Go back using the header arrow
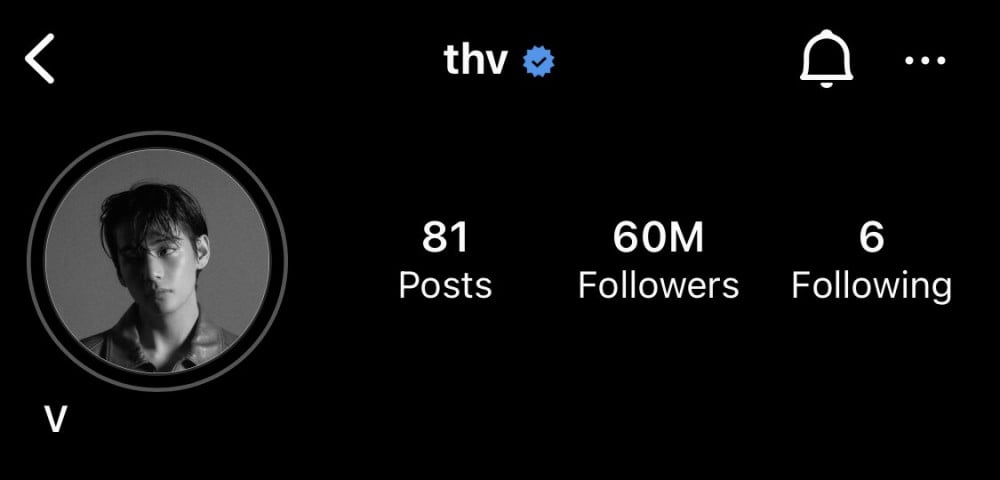1000x480 pixels. point(40,62)
